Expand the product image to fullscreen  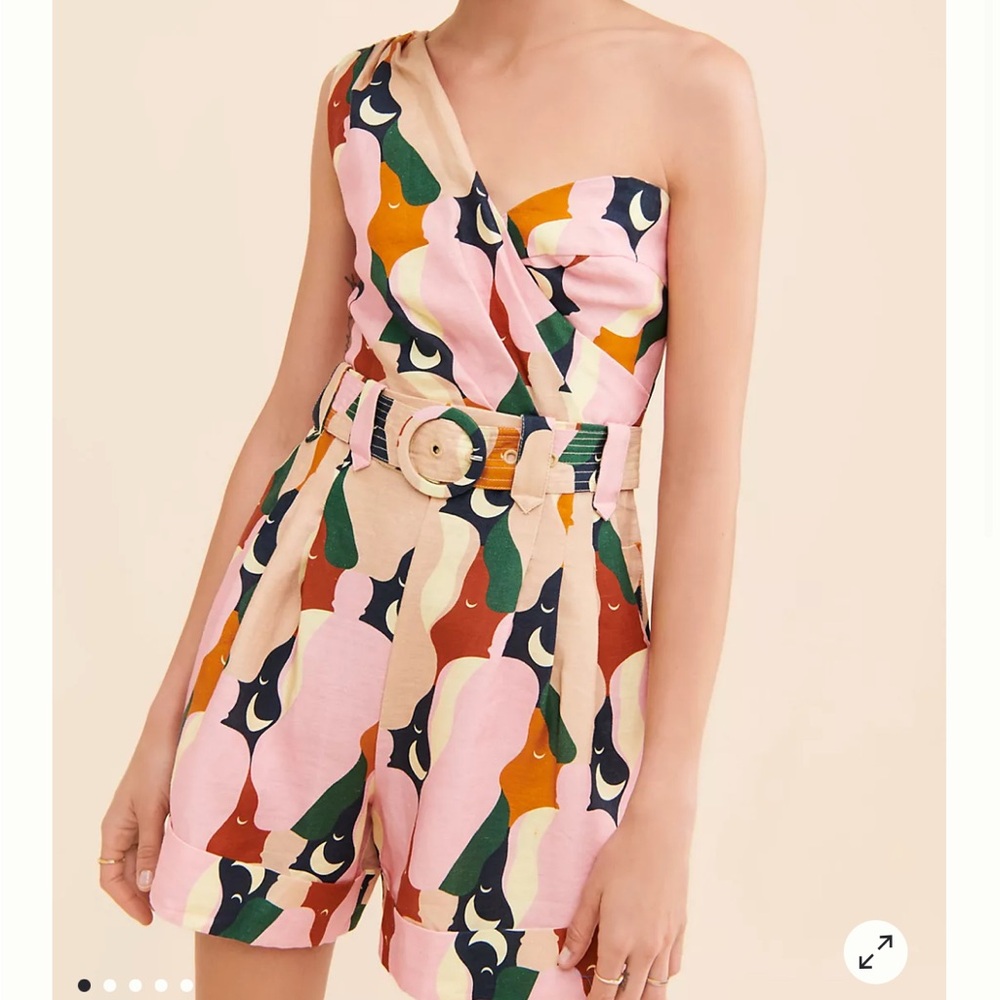[875, 951]
